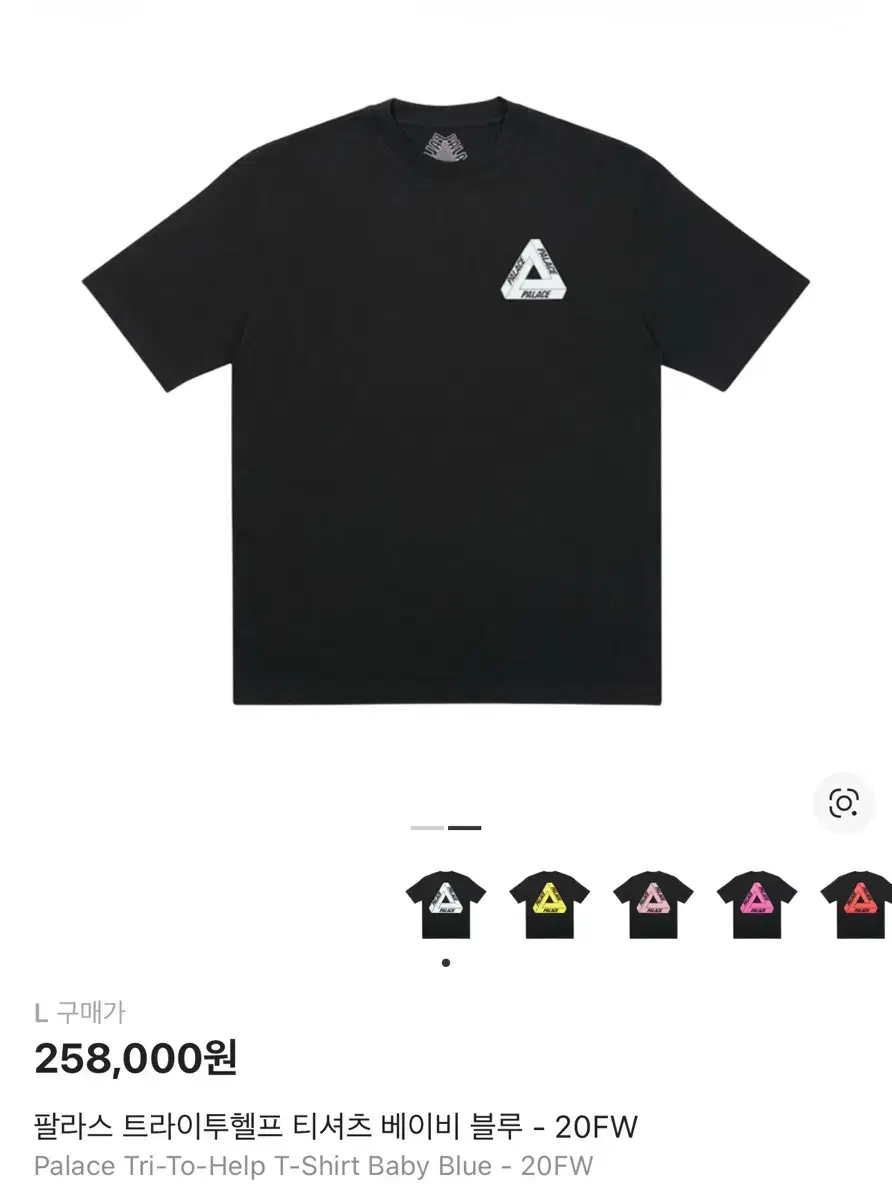Select the red logo color variant thumbnail
This screenshot has width=892, height=1200.
coord(858,904)
